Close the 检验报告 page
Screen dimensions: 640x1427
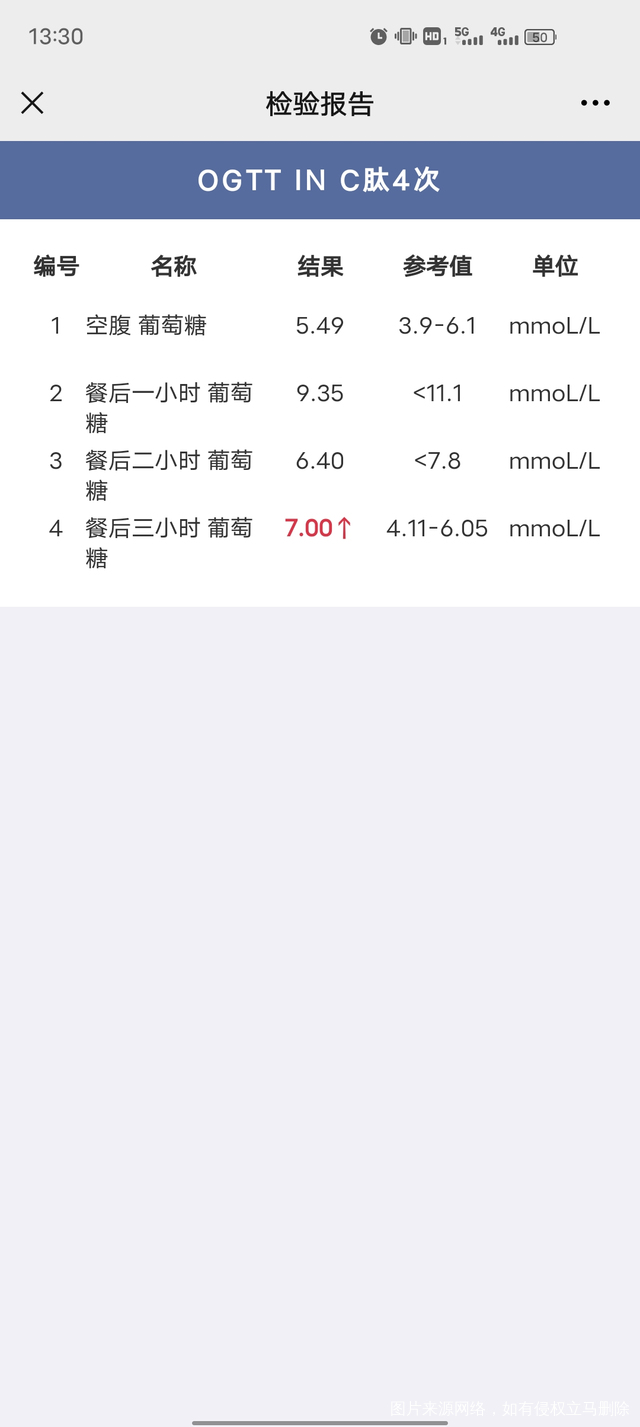click(x=32, y=103)
